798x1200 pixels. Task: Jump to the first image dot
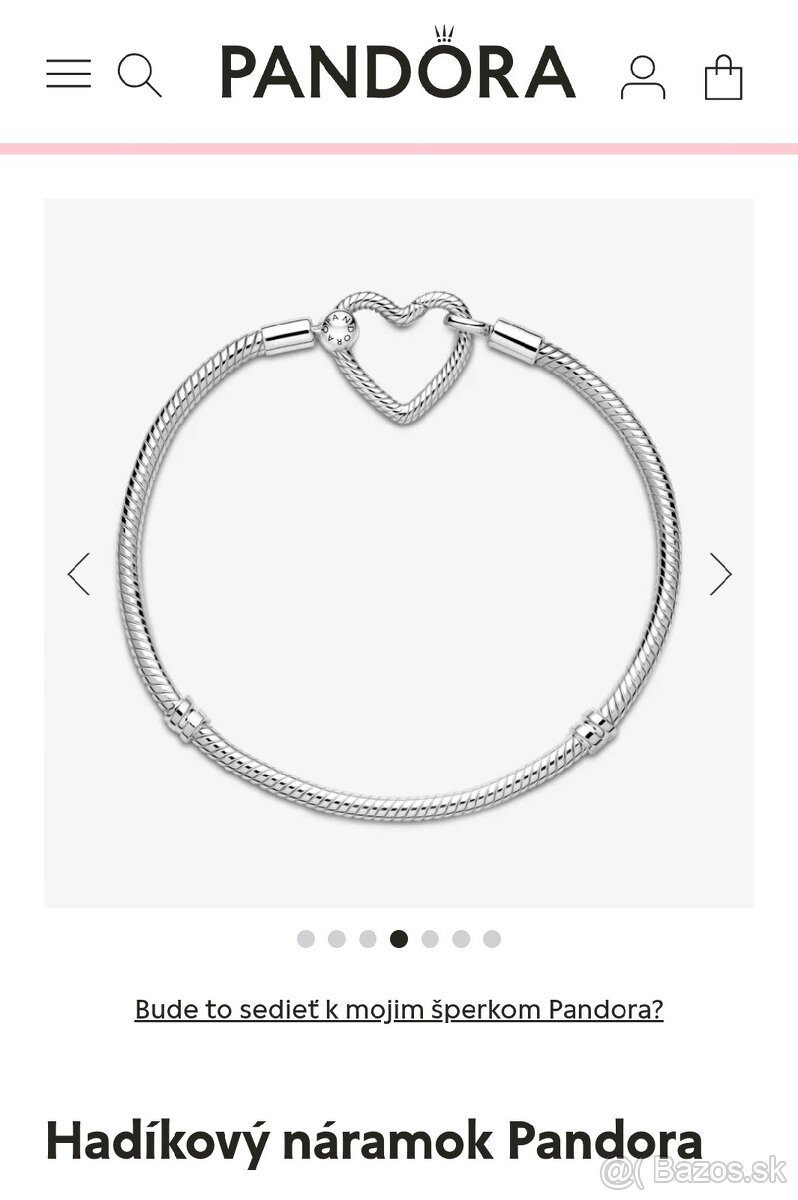pyautogui.click(x=306, y=939)
